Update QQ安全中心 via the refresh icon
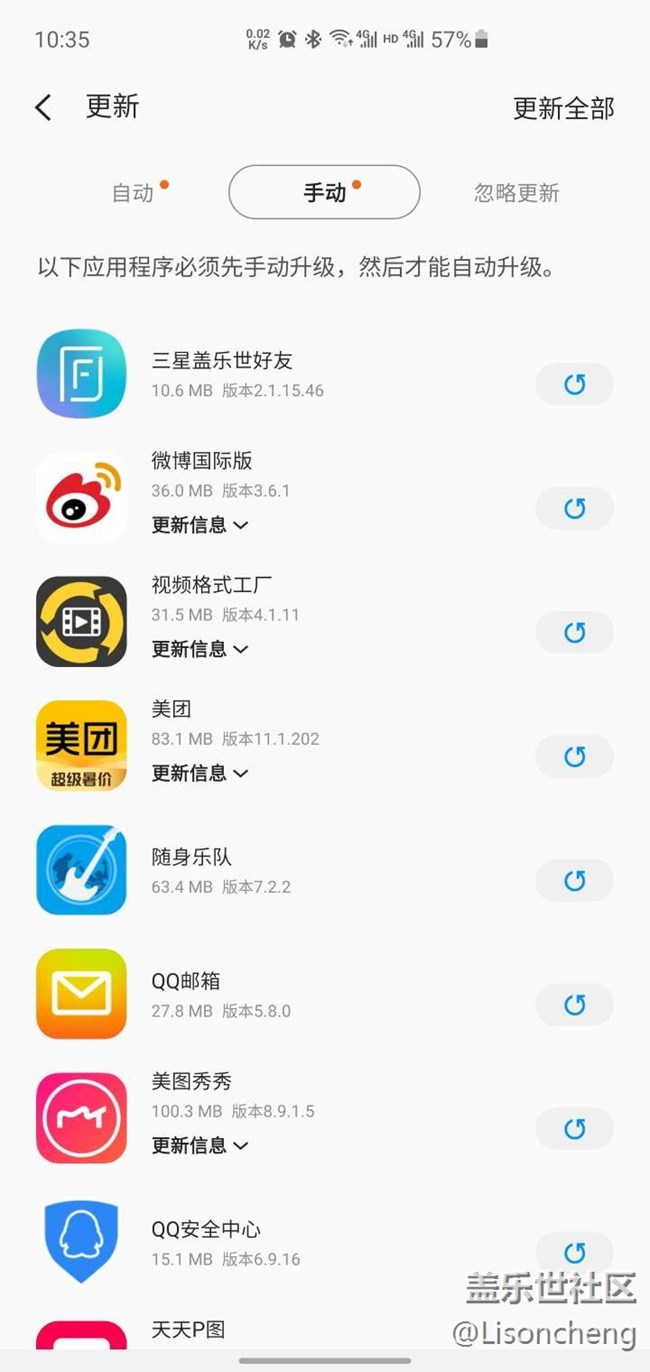 pos(574,1252)
